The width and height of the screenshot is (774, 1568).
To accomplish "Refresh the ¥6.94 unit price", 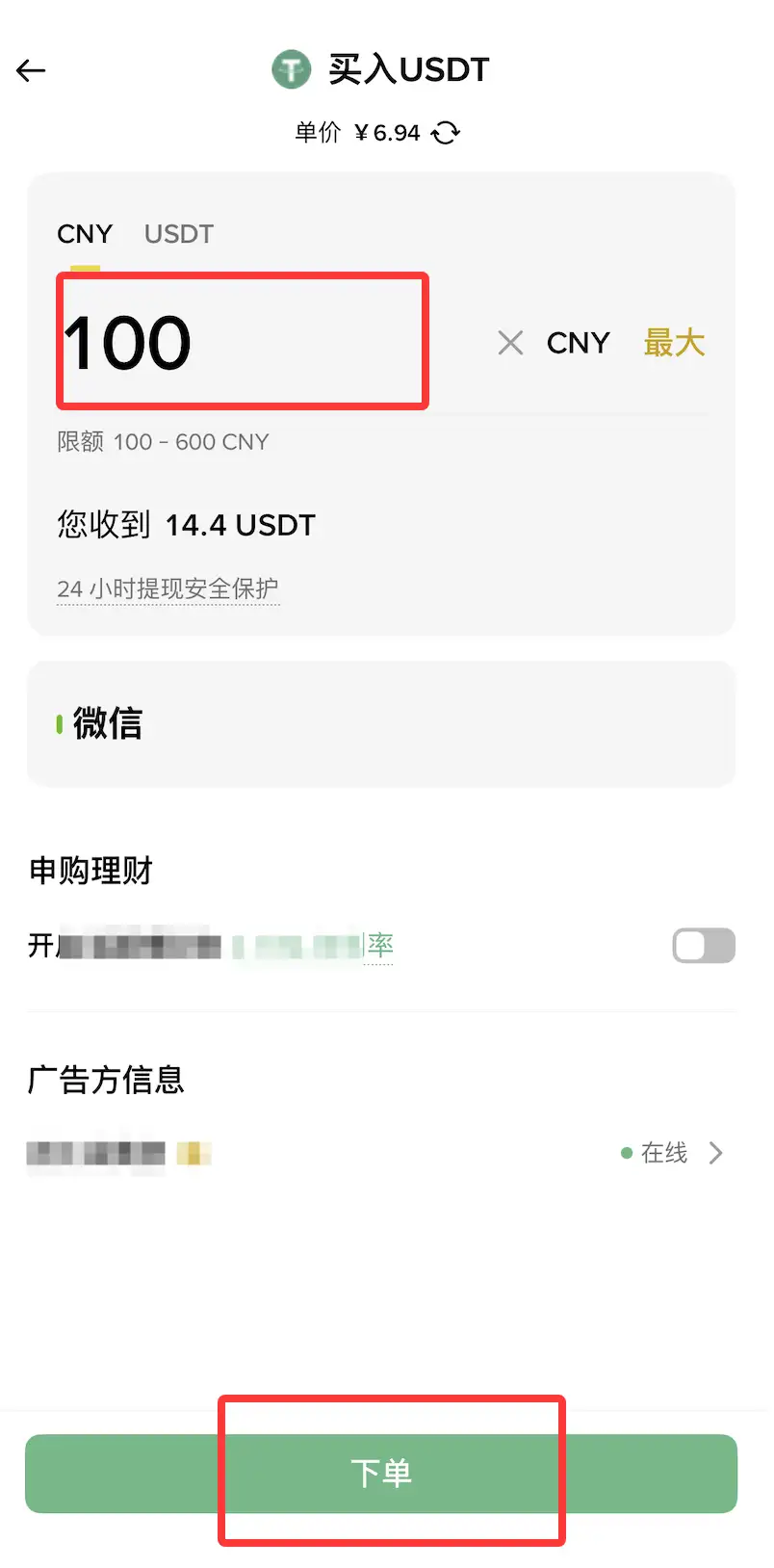I will (445, 133).
